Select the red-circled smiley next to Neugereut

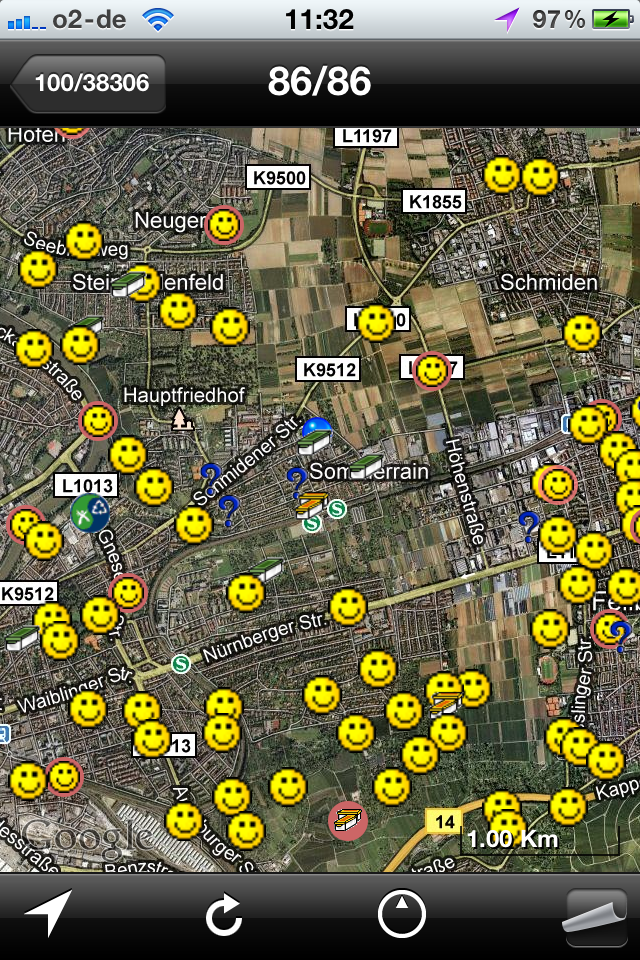click(x=224, y=225)
